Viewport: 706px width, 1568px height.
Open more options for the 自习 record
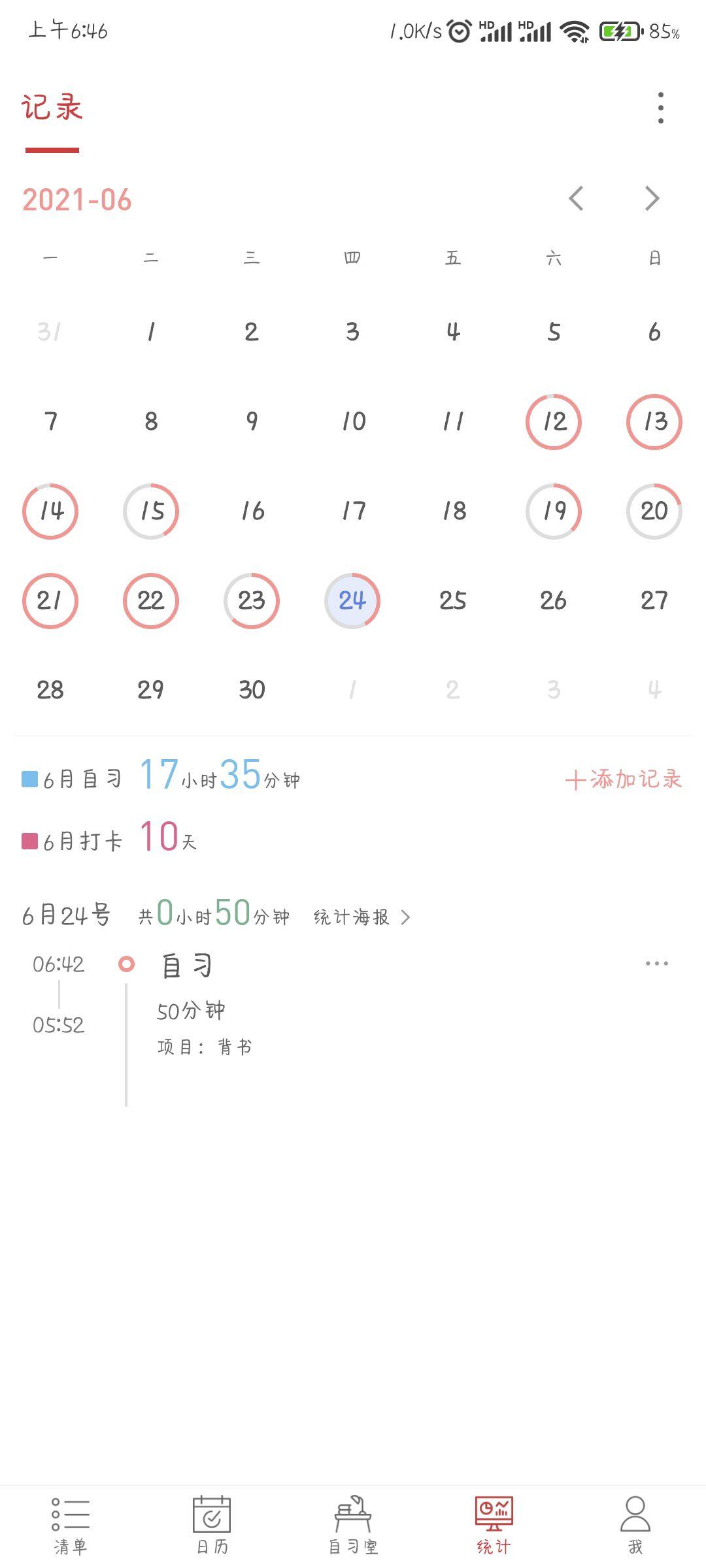pyautogui.click(x=656, y=964)
